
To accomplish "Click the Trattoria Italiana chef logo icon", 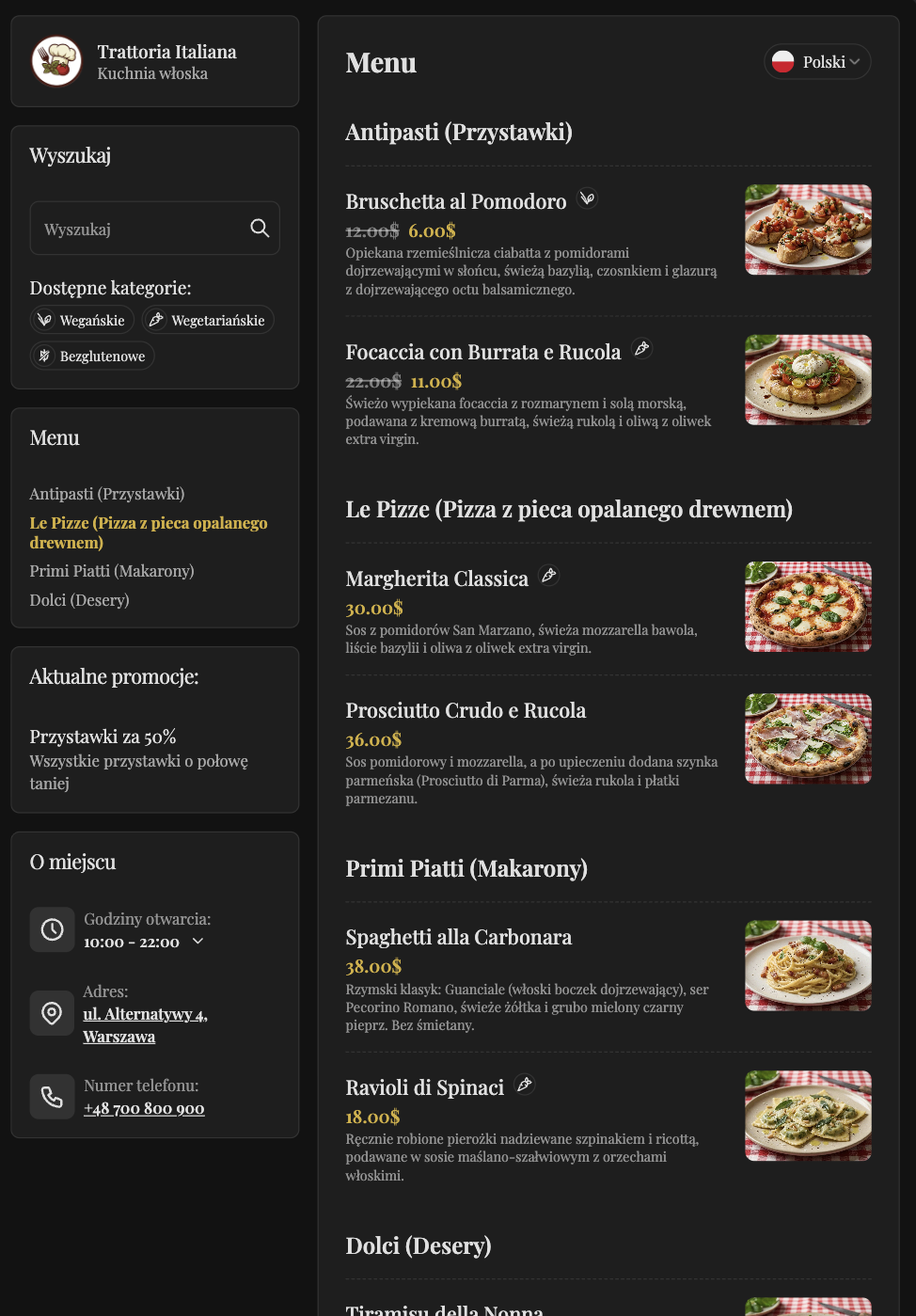I will (x=55, y=61).
